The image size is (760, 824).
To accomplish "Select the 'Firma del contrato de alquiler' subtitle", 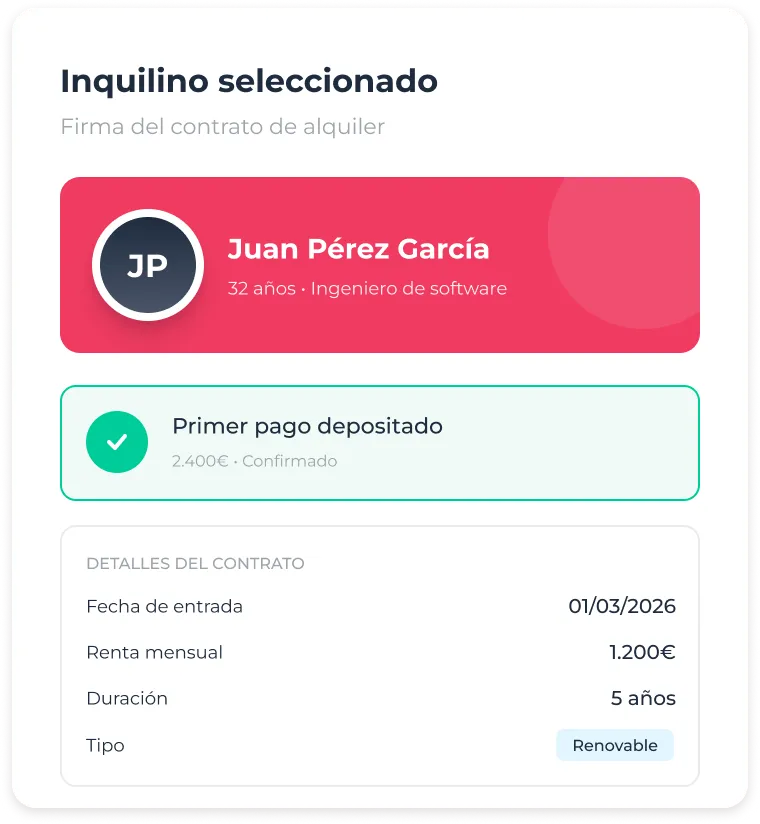I will (222, 127).
